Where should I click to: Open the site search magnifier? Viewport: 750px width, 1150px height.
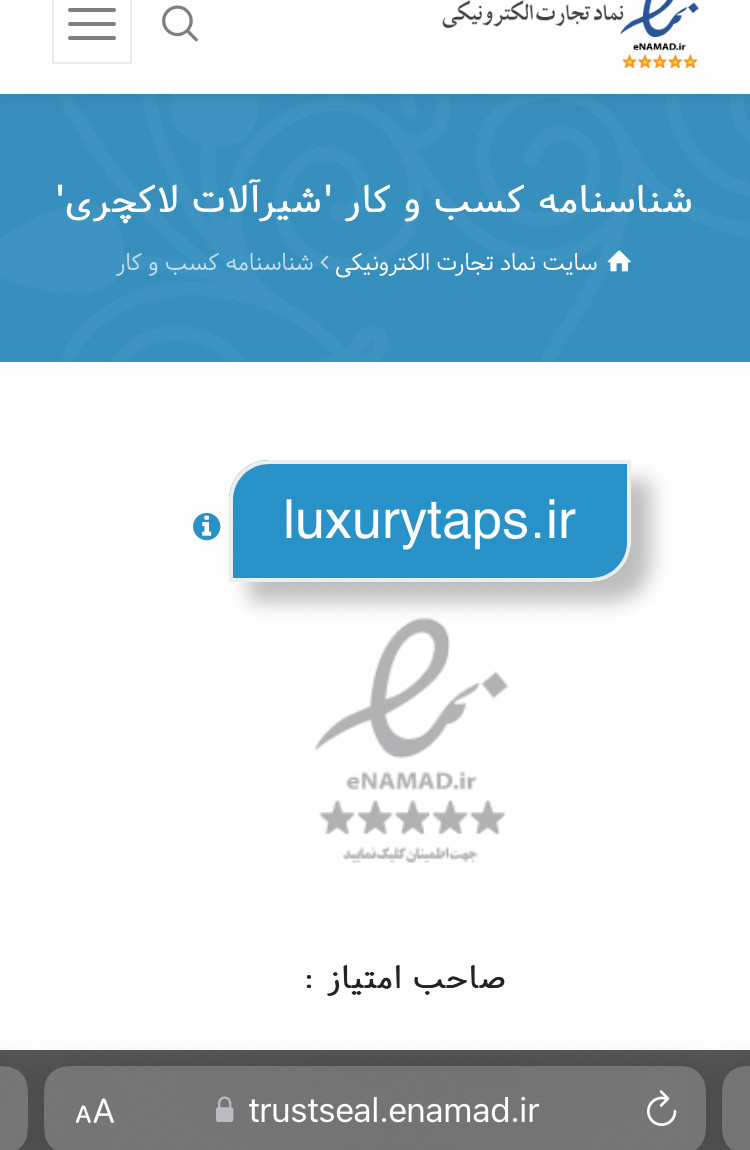(180, 24)
